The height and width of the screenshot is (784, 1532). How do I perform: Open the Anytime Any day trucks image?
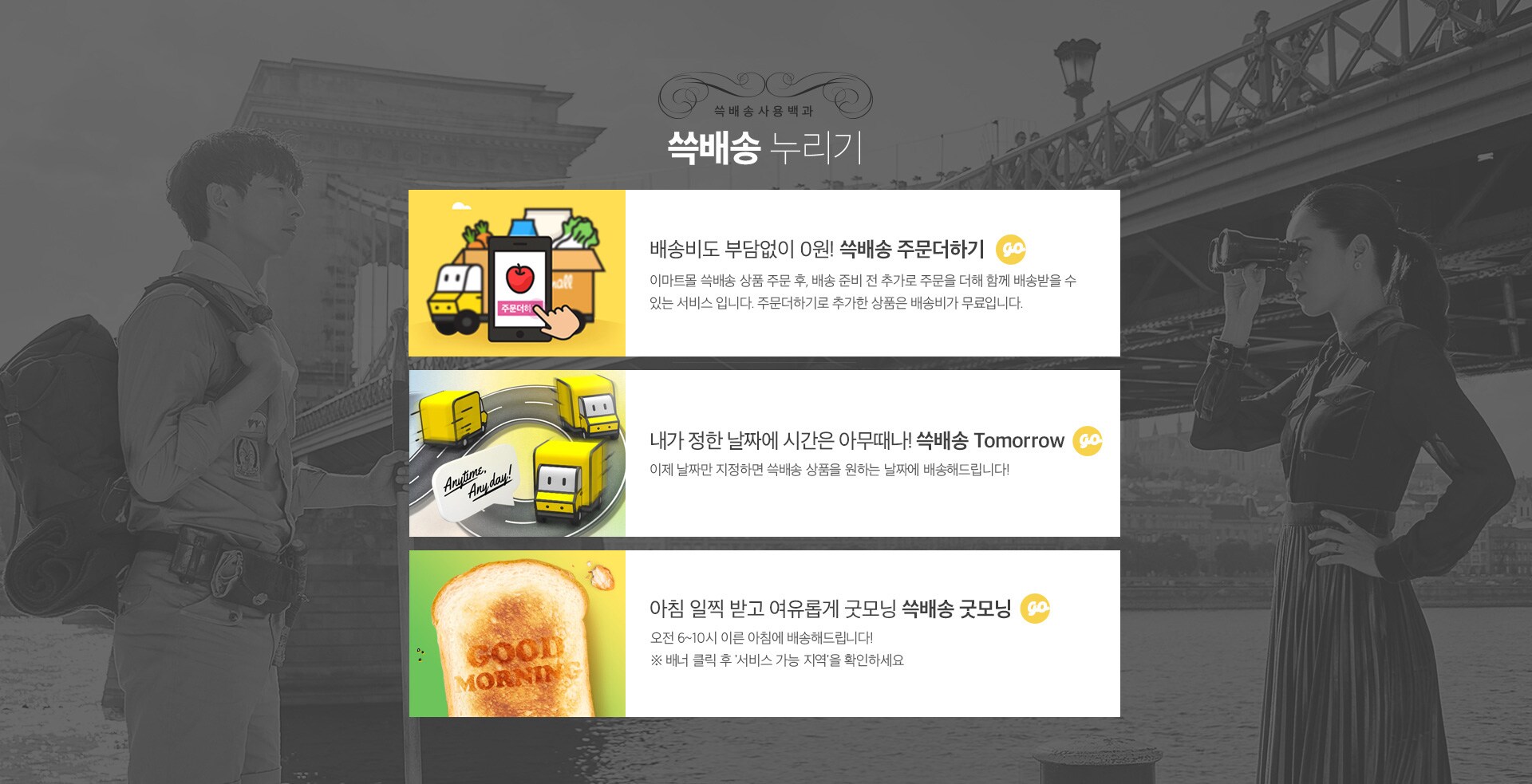(x=517, y=453)
